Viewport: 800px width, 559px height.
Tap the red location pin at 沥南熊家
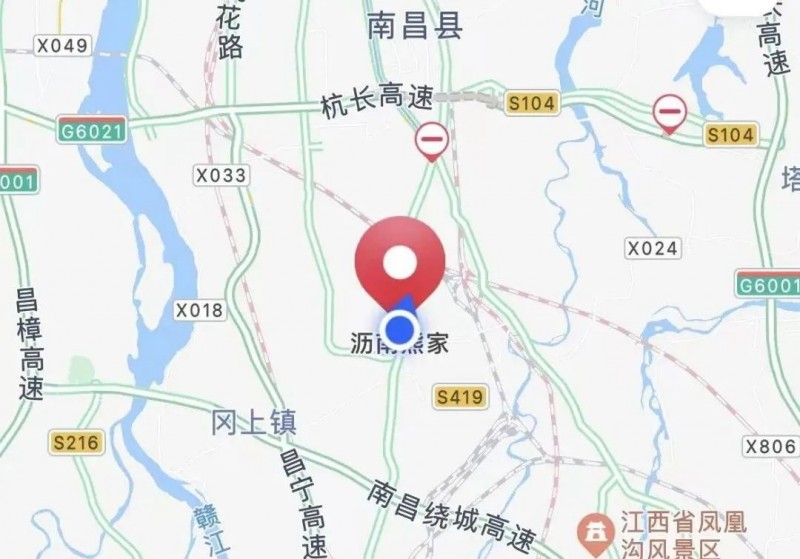point(400,263)
